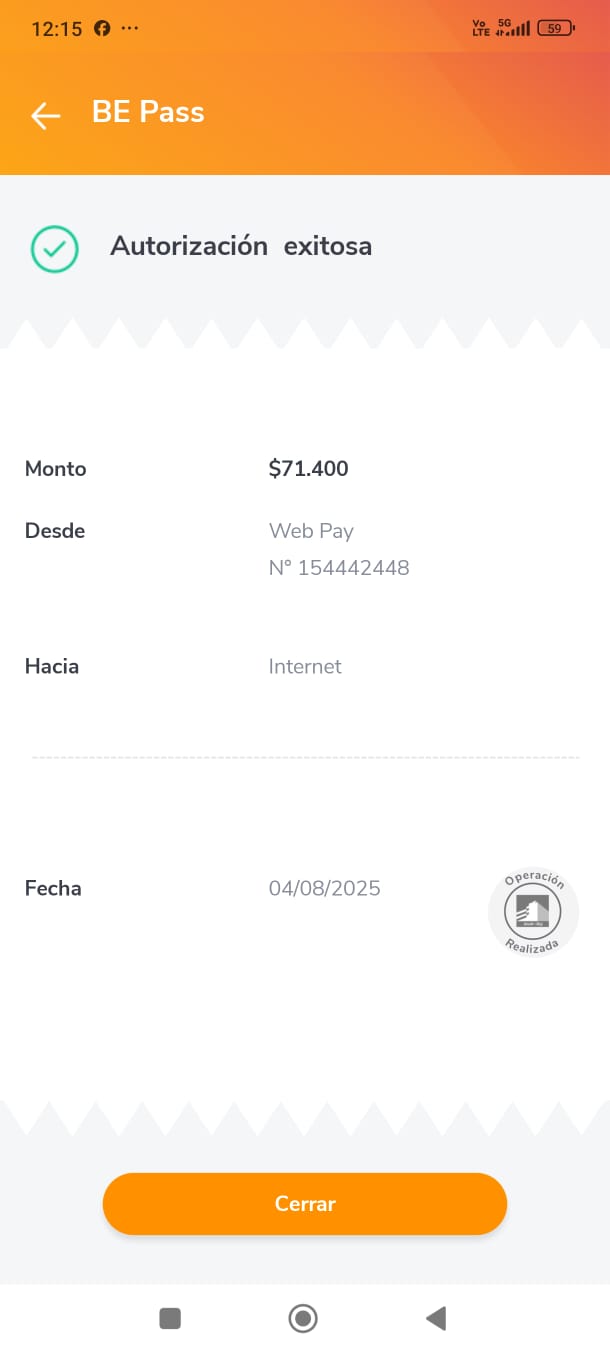The width and height of the screenshot is (610, 1356).
Task: Tap the Cerrar button
Action: [x=305, y=1203]
